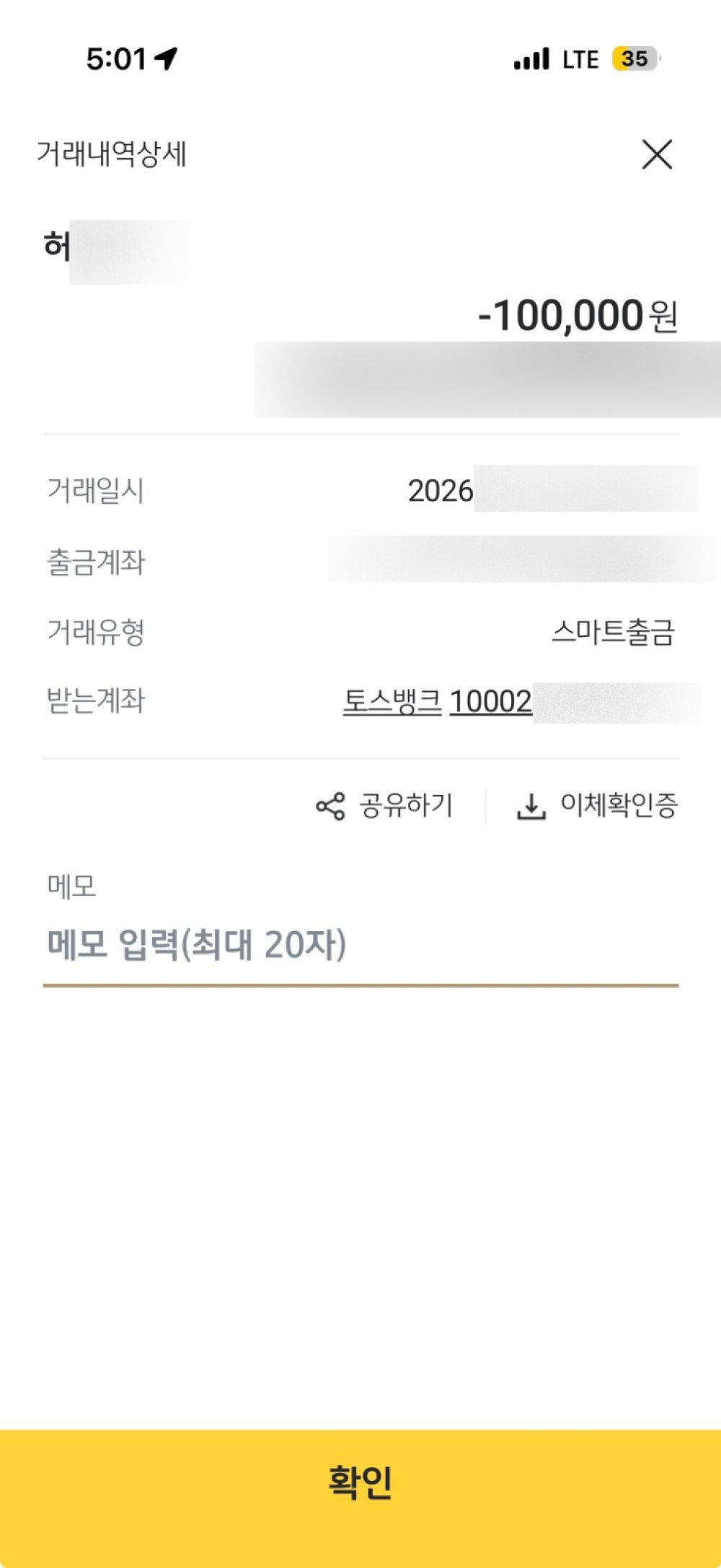Focus the 메모 입력 memo field

click(360, 945)
